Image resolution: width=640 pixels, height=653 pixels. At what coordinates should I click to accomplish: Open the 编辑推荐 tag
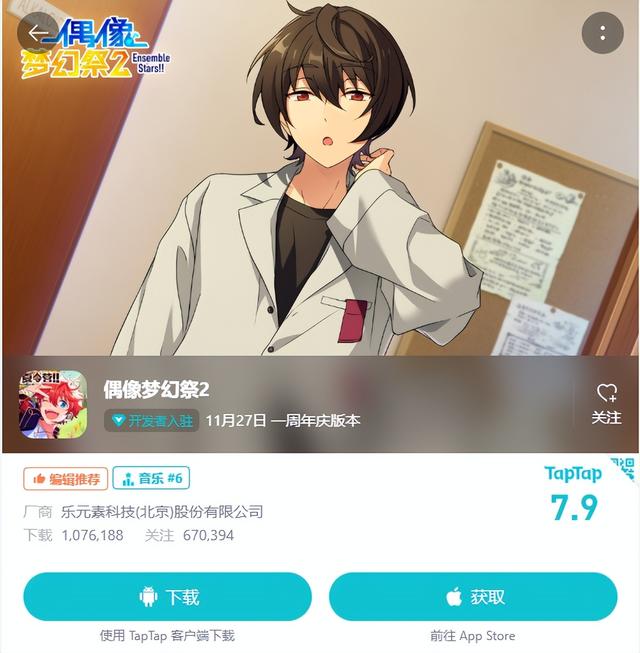tap(65, 478)
